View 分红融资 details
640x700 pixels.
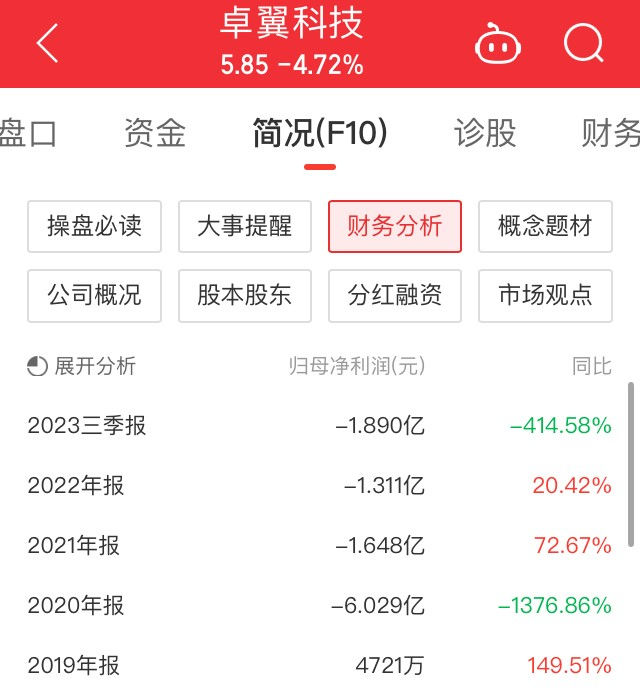pos(394,295)
